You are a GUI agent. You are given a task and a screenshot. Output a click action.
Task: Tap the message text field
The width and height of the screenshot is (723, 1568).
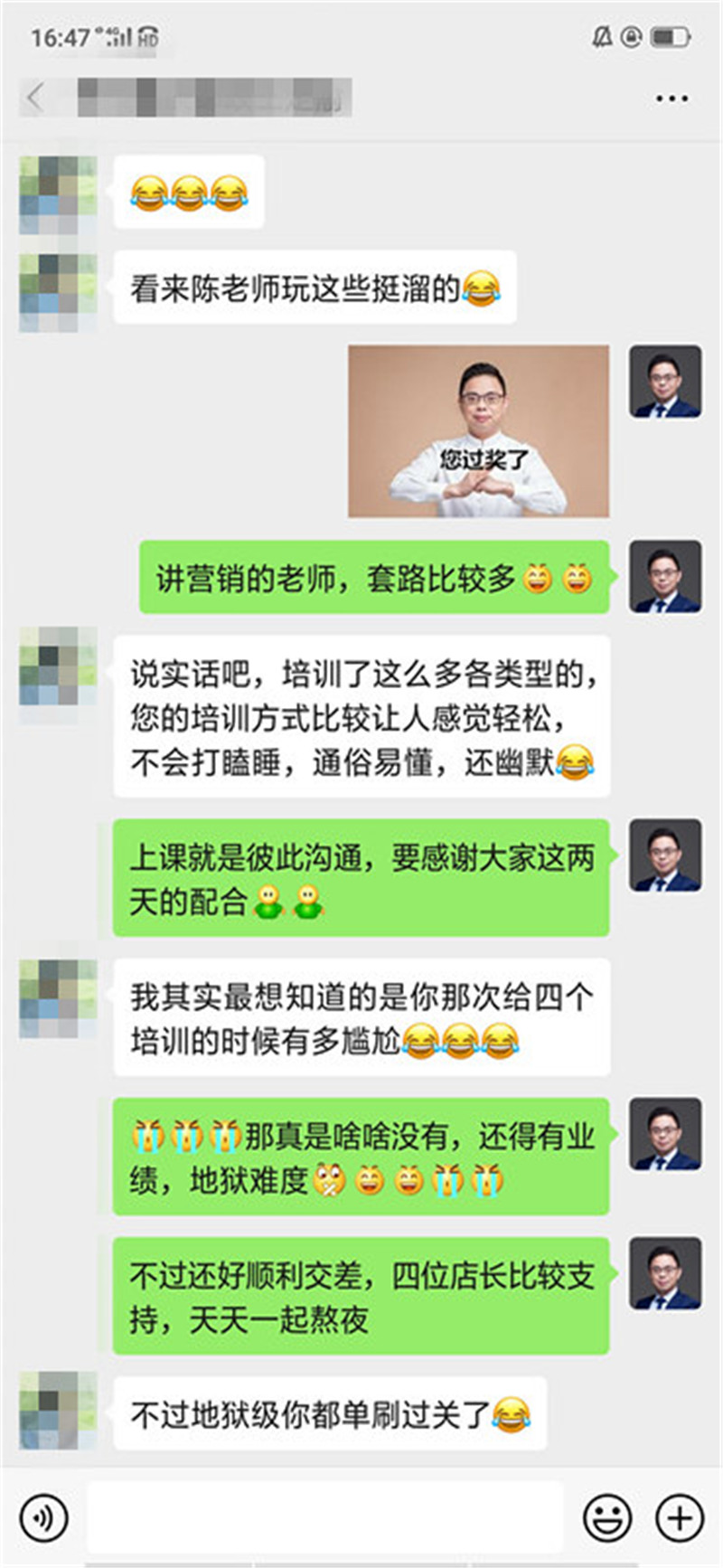coord(325,1516)
